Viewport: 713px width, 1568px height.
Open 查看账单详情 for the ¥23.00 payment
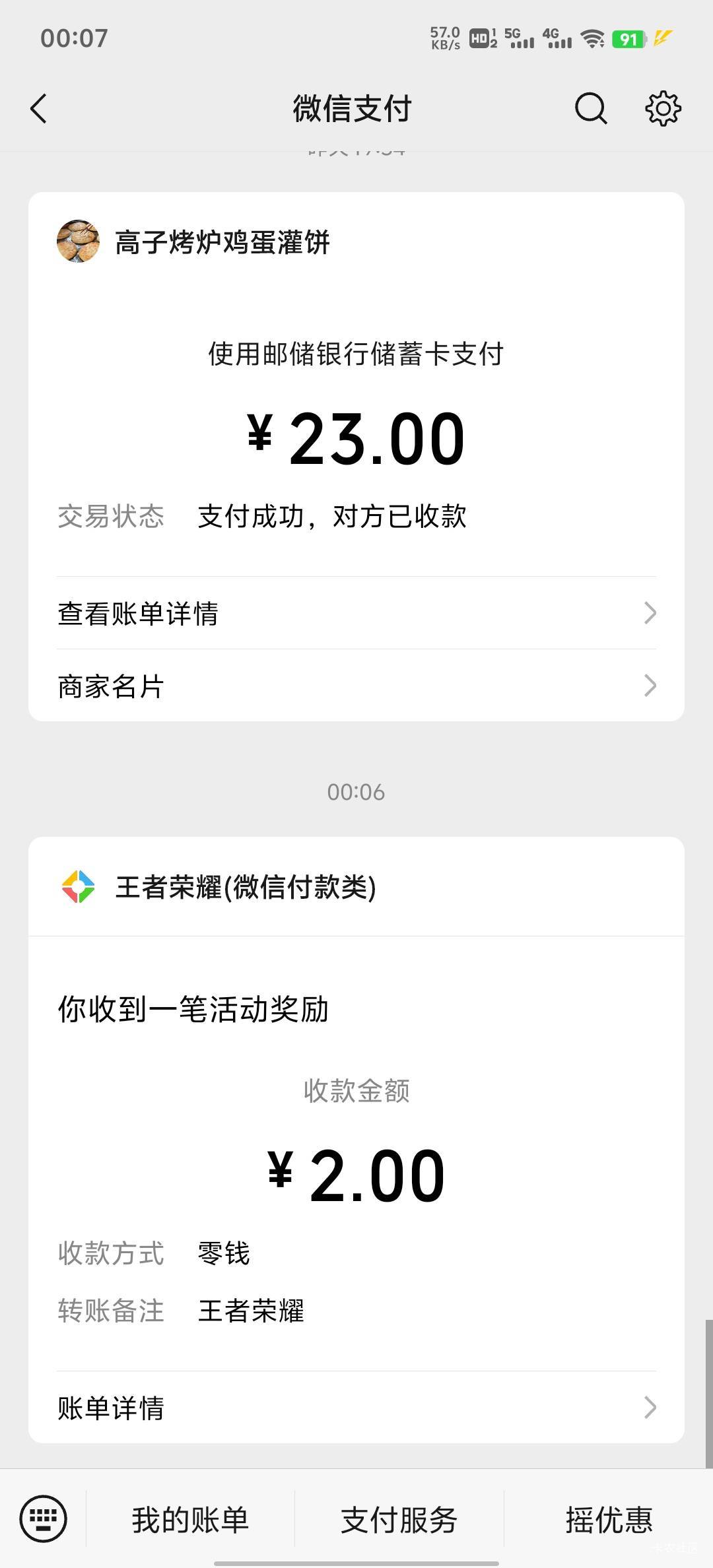(x=356, y=613)
